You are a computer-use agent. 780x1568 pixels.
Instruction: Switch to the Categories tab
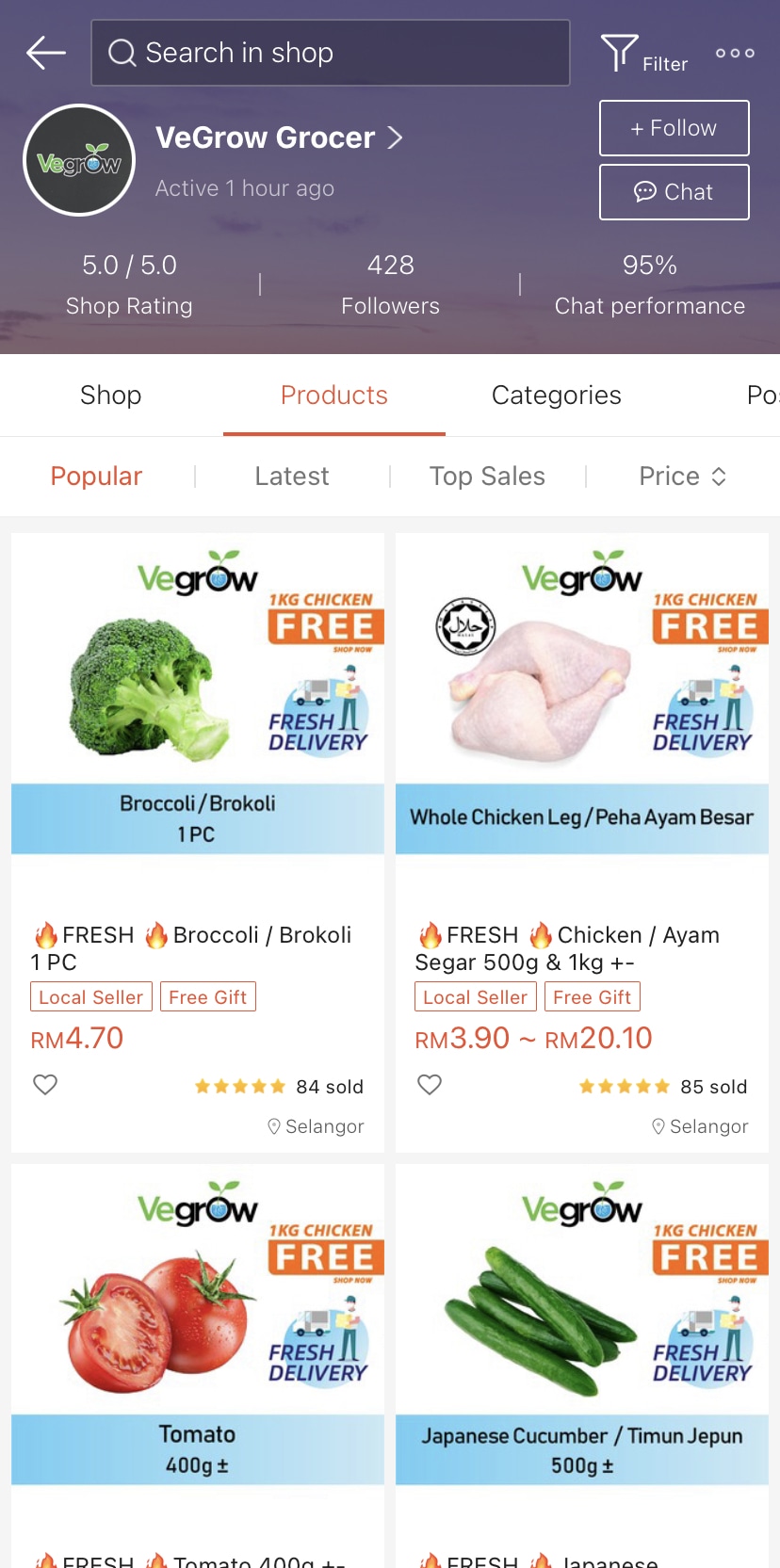[556, 396]
